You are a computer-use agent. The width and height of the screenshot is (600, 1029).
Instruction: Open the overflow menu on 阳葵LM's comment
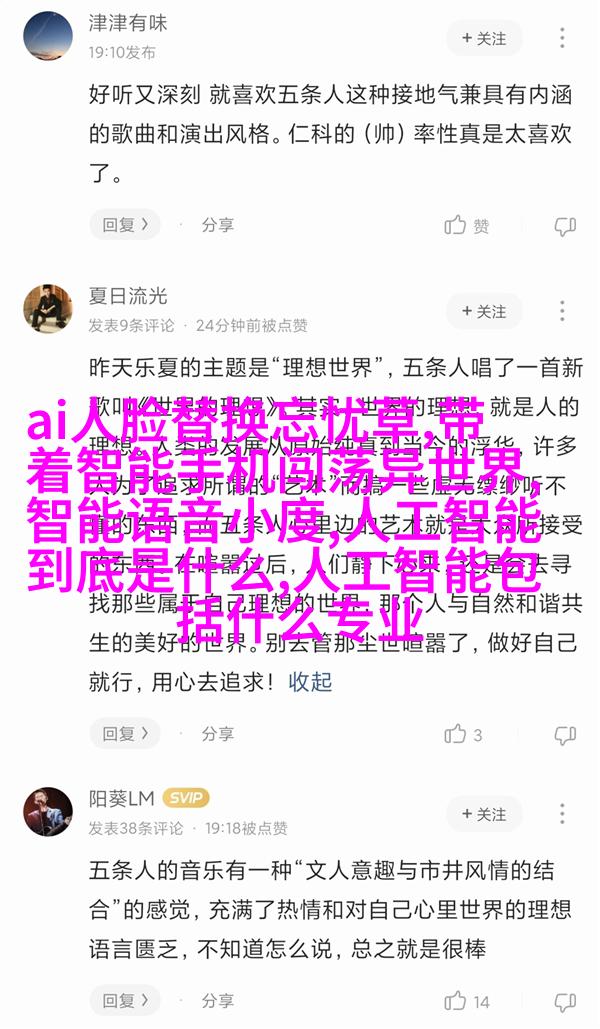(562, 814)
